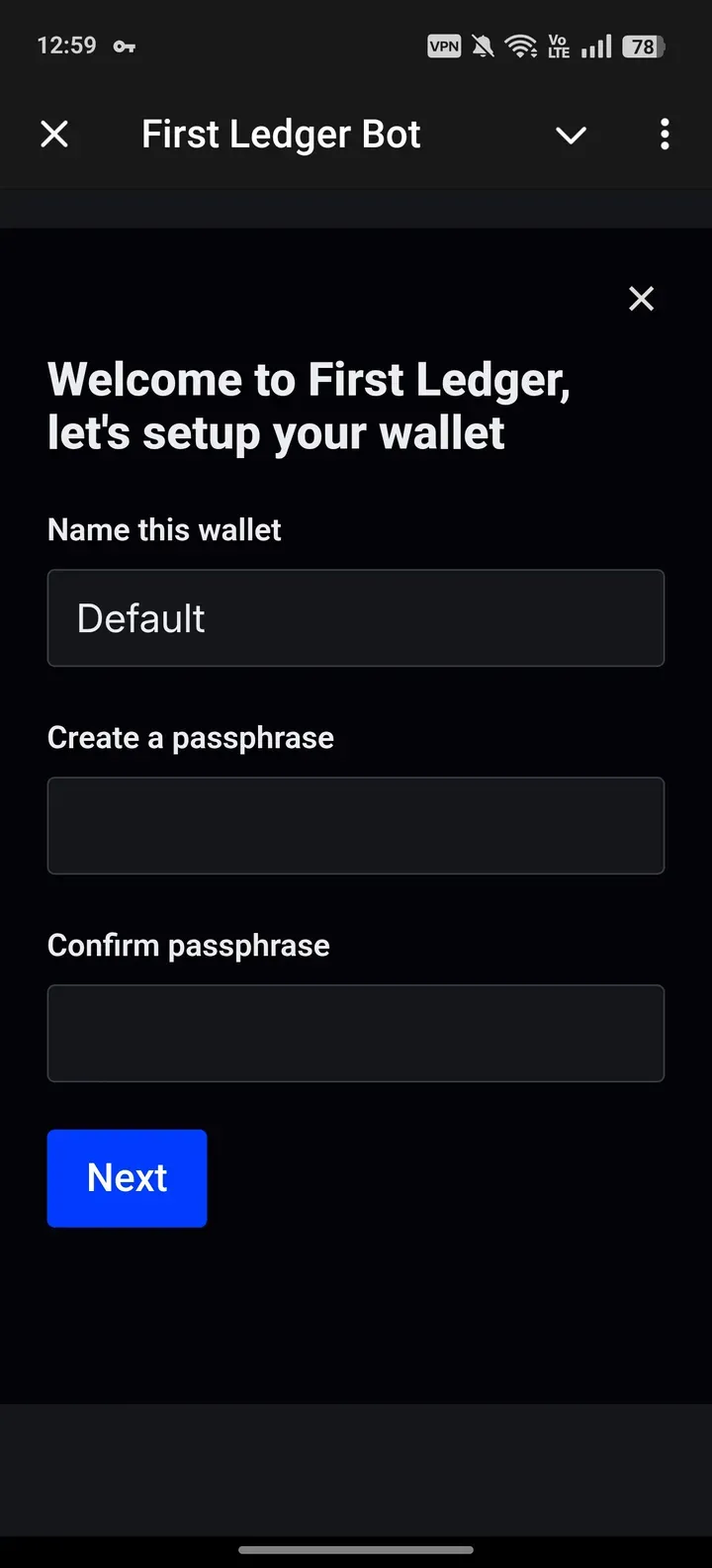
Task: Tap the navigation bar handle at bottom
Action: click(x=356, y=1551)
